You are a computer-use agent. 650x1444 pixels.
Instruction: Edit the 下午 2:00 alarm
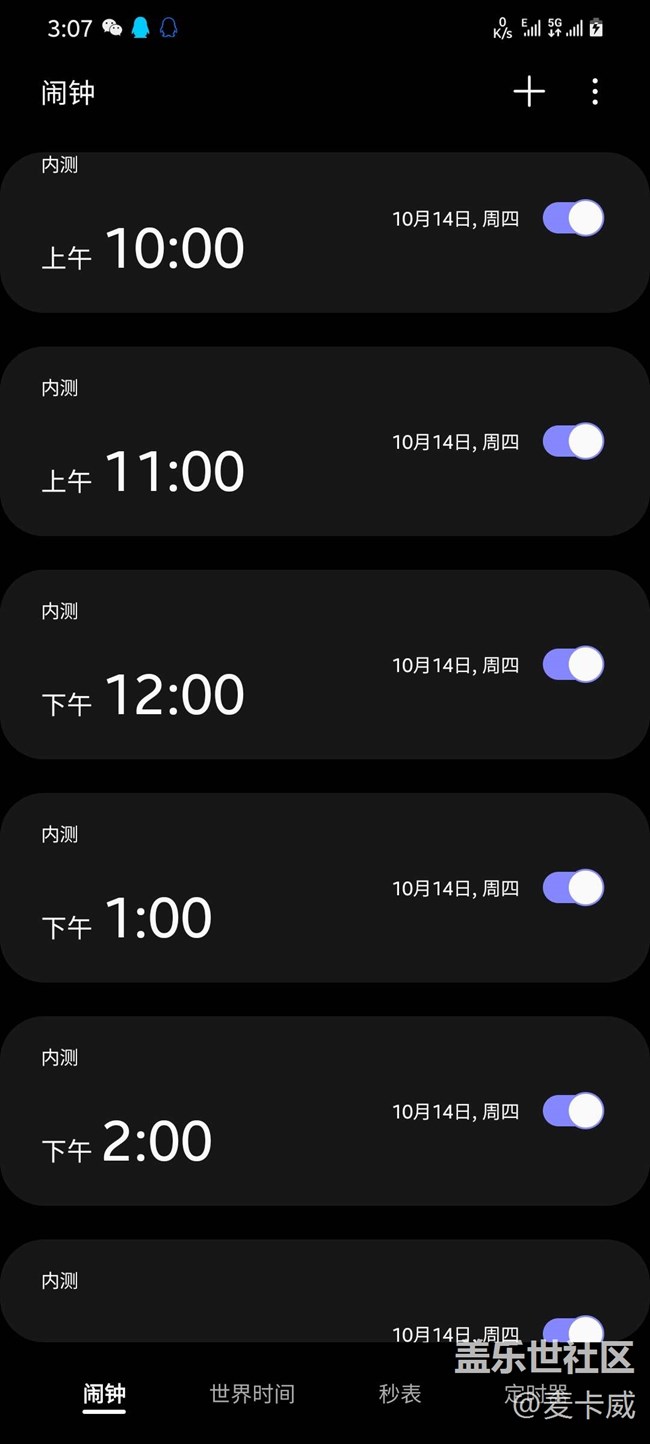[325, 1110]
